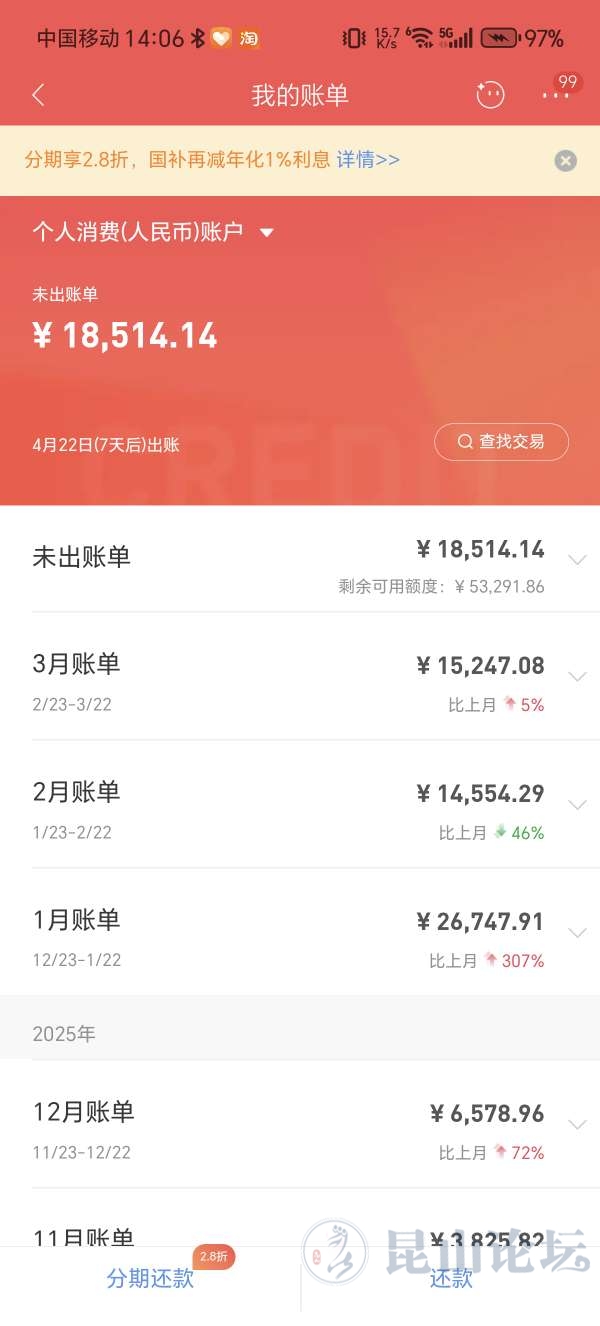
Task: Open the 个人消费(人民币)账户 dropdown
Action: 153,232
